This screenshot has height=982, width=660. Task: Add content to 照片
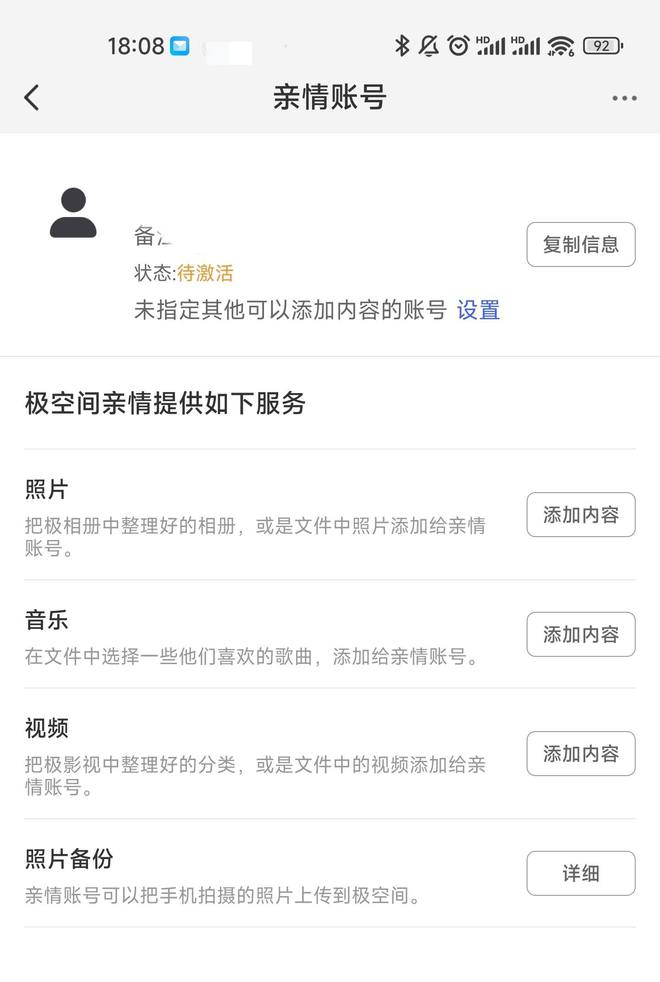(580, 515)
